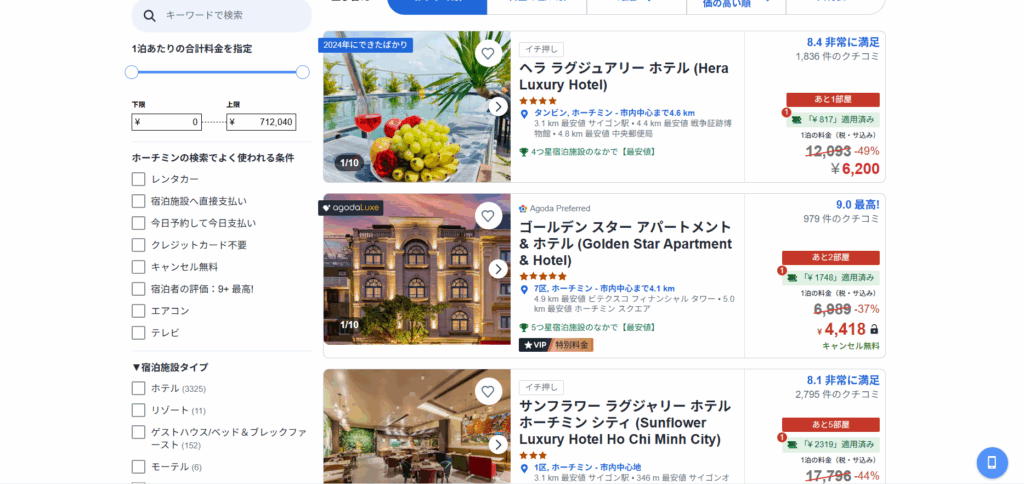
Task: Edit the 上限 maximum price field
Action: 262,122
